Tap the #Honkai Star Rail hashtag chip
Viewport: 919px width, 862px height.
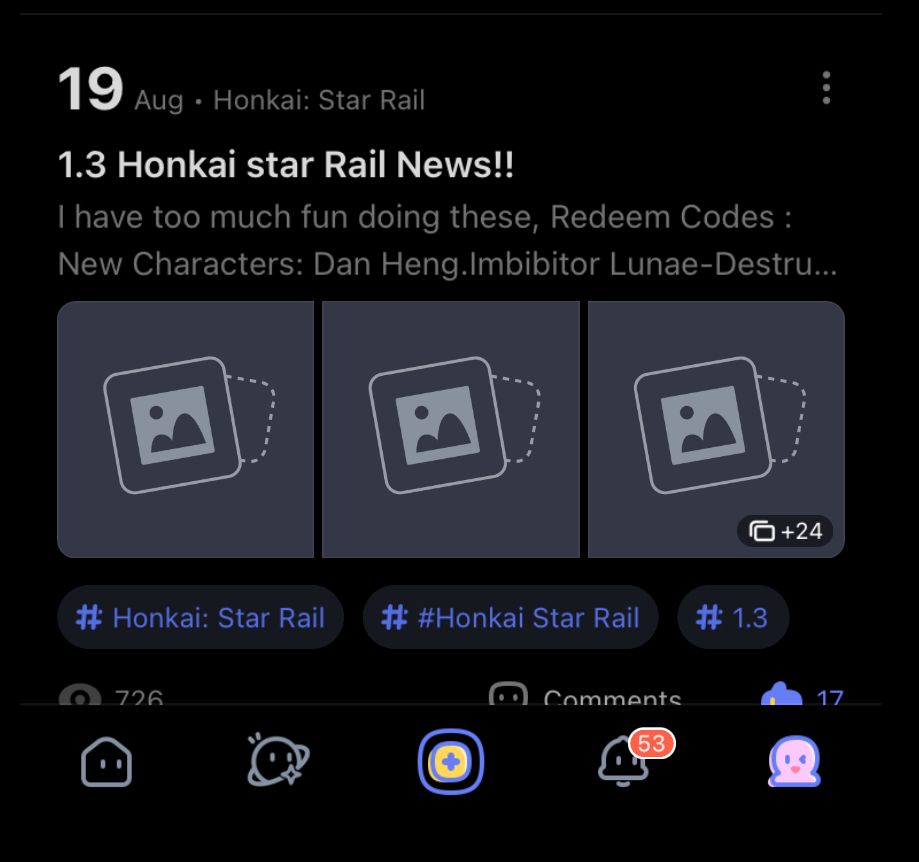[510, 617]
